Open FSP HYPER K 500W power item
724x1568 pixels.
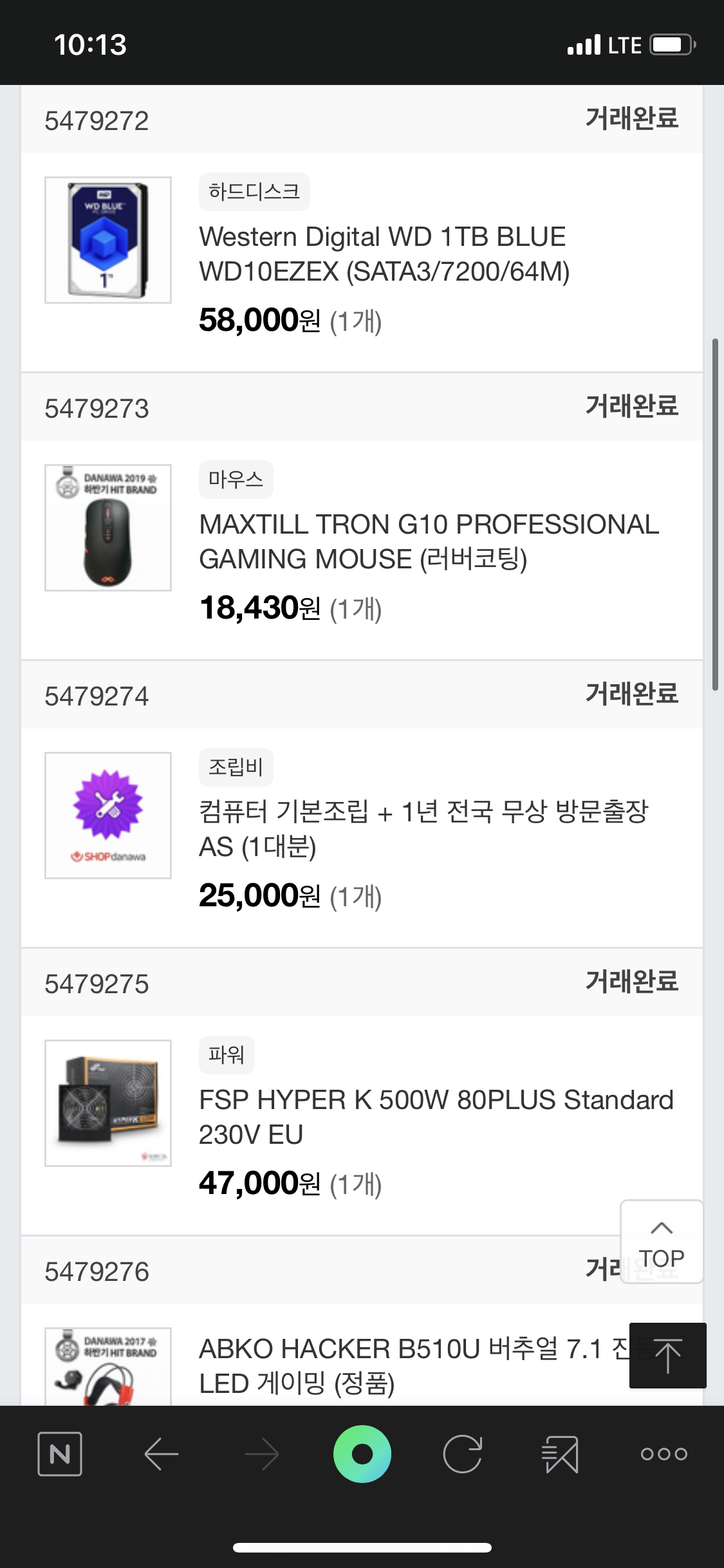point(435,1117)
